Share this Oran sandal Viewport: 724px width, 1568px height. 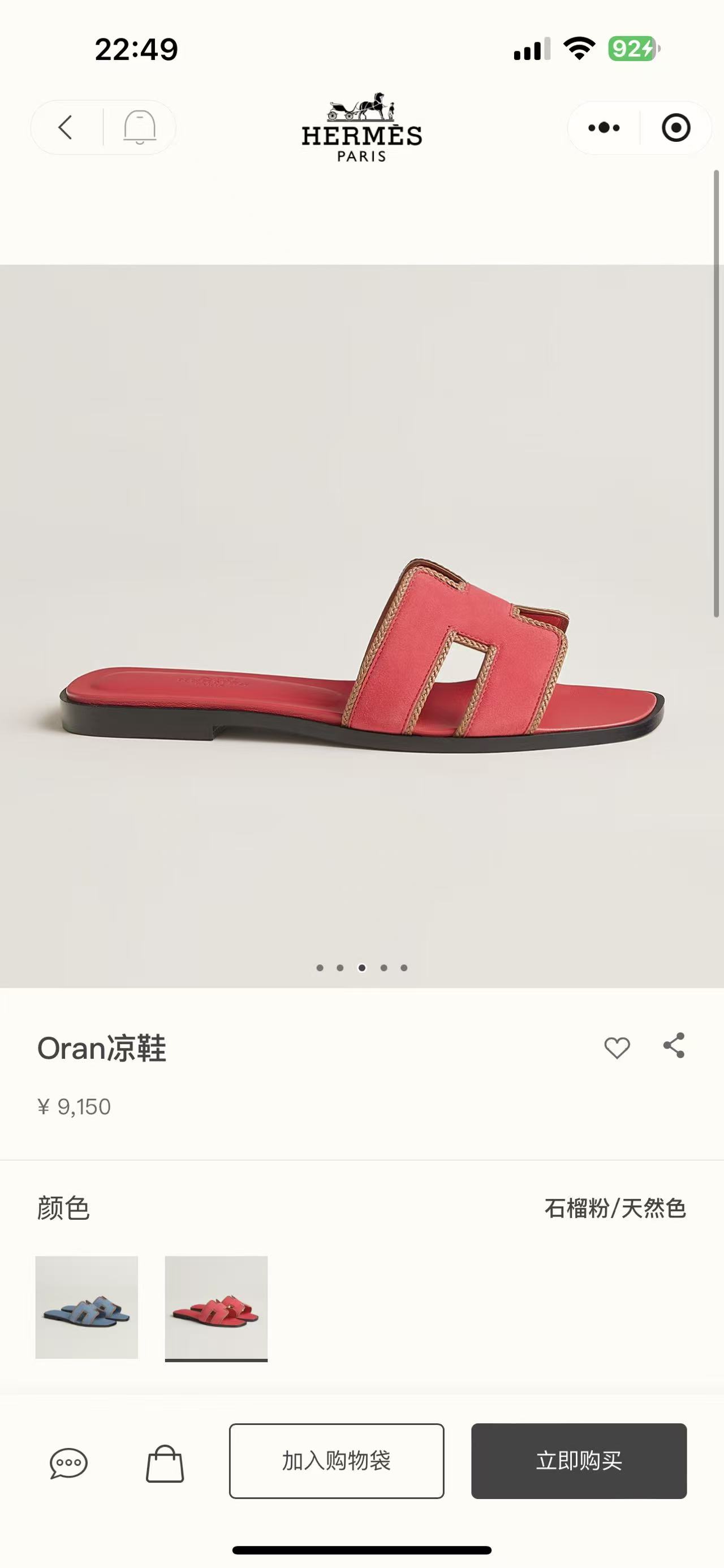(674, 1046)
